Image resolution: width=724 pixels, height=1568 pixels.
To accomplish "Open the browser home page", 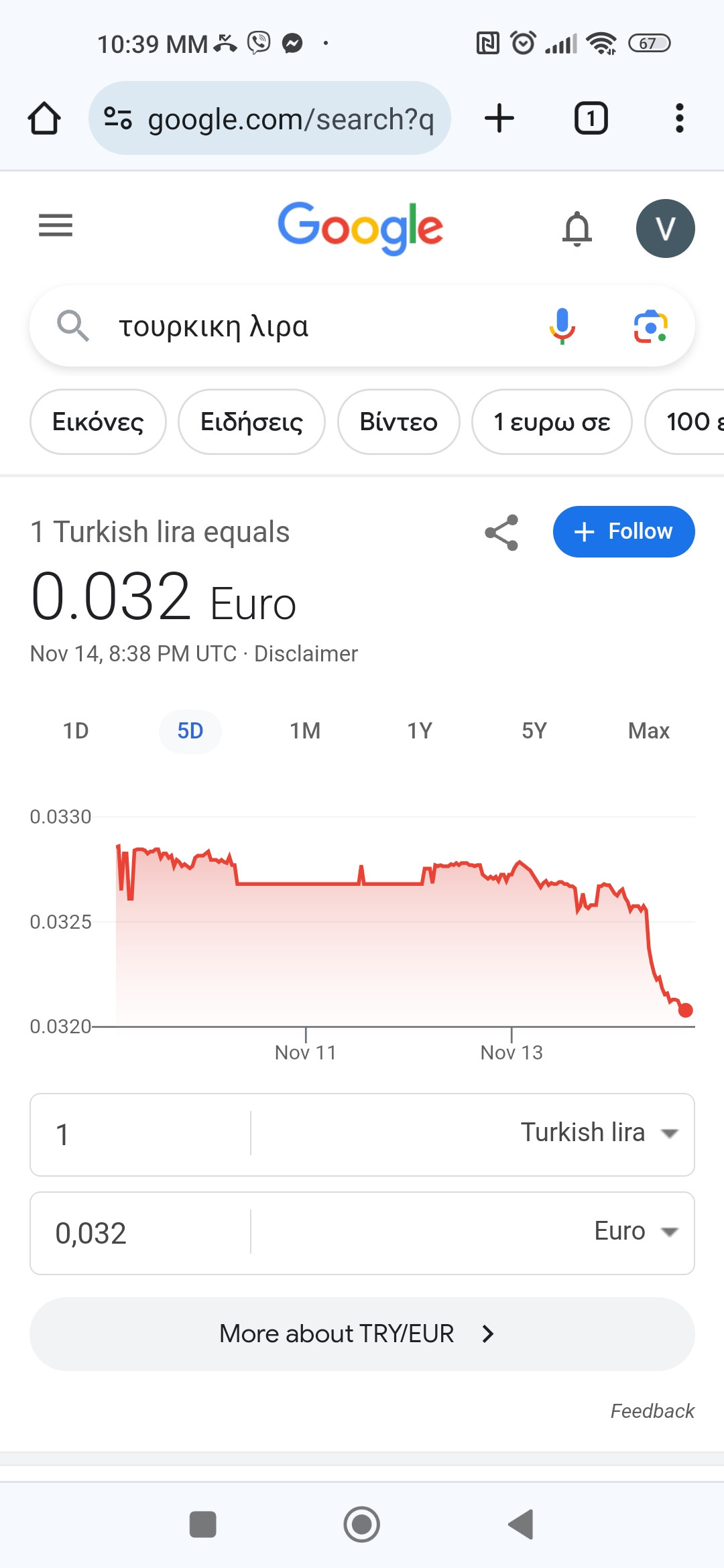I will tap(44, 119).
